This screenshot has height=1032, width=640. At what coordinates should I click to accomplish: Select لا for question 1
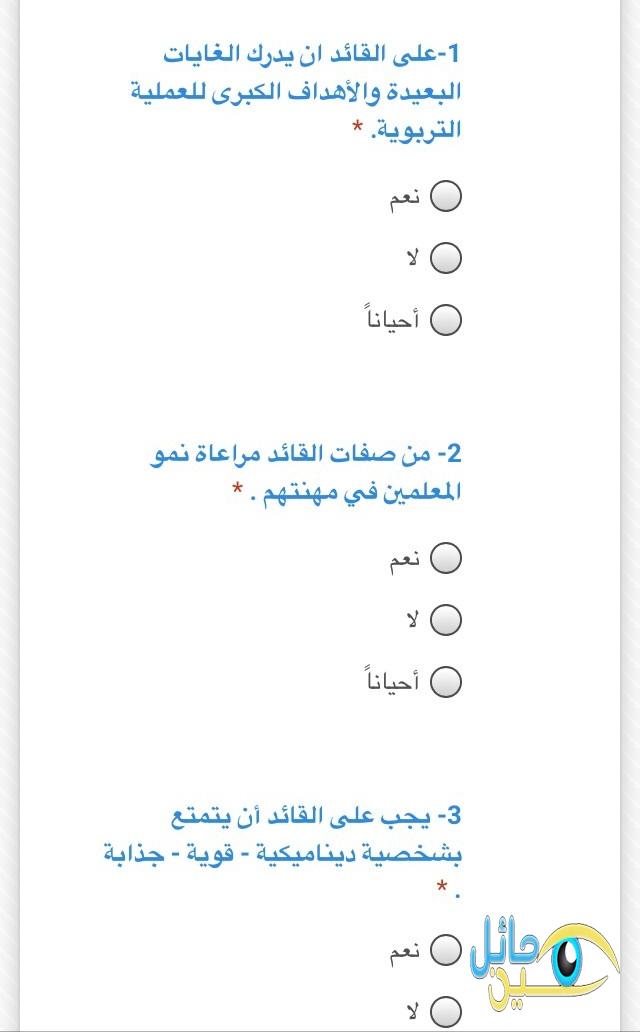pos(446,258)
